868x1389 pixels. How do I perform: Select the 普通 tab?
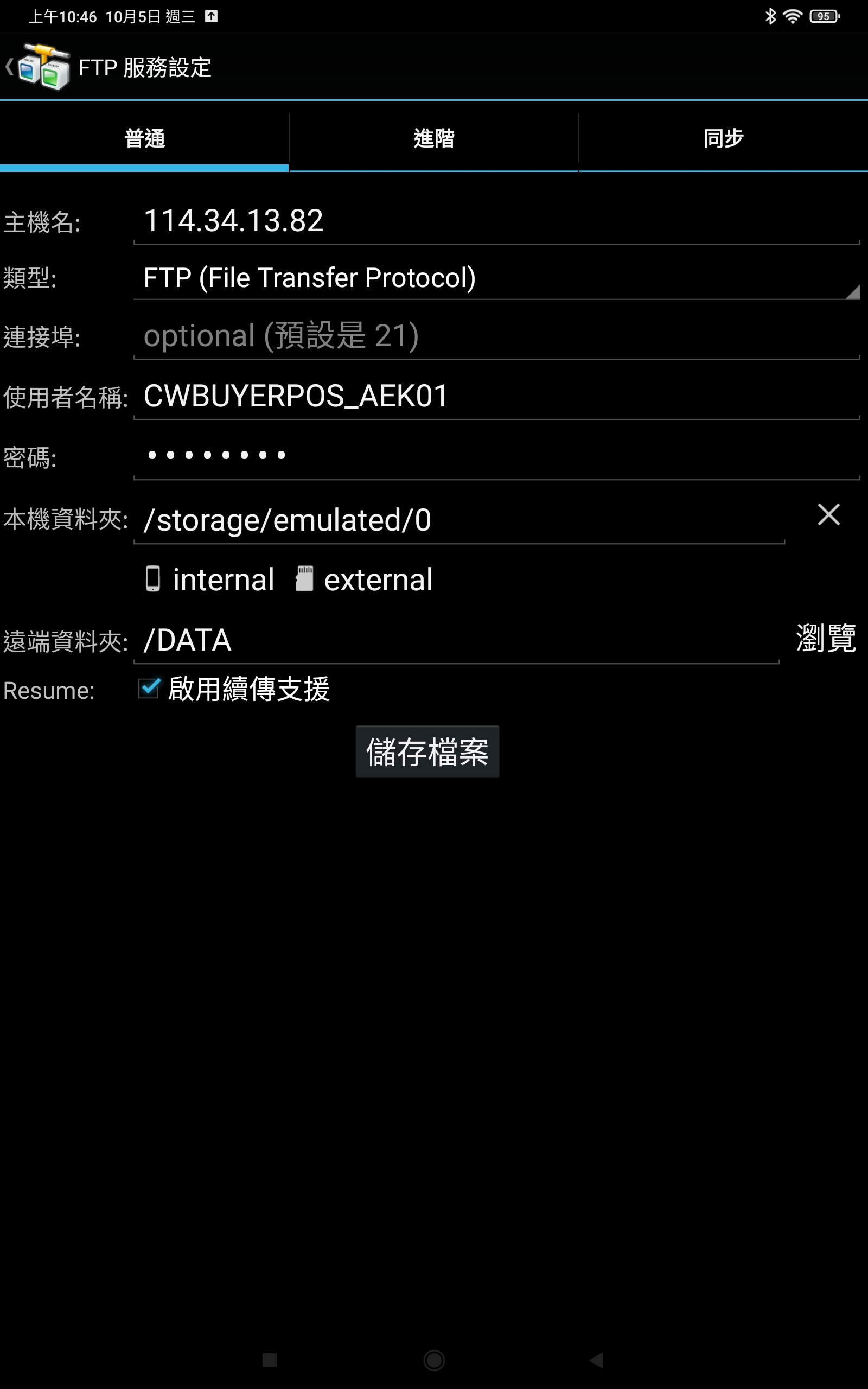pyautogui.click(x=144, y=139)
